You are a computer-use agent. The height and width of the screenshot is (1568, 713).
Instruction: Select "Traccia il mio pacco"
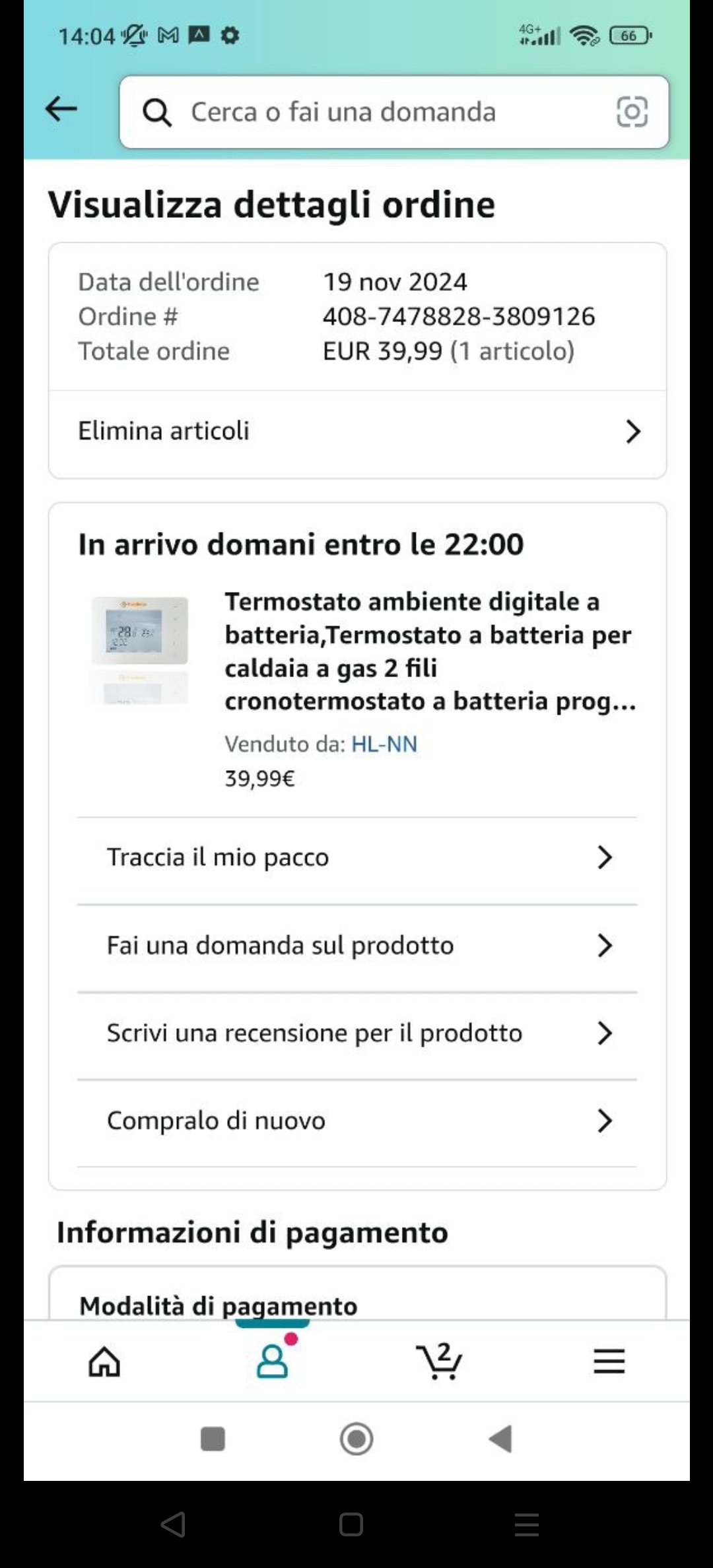coord(357,858)
